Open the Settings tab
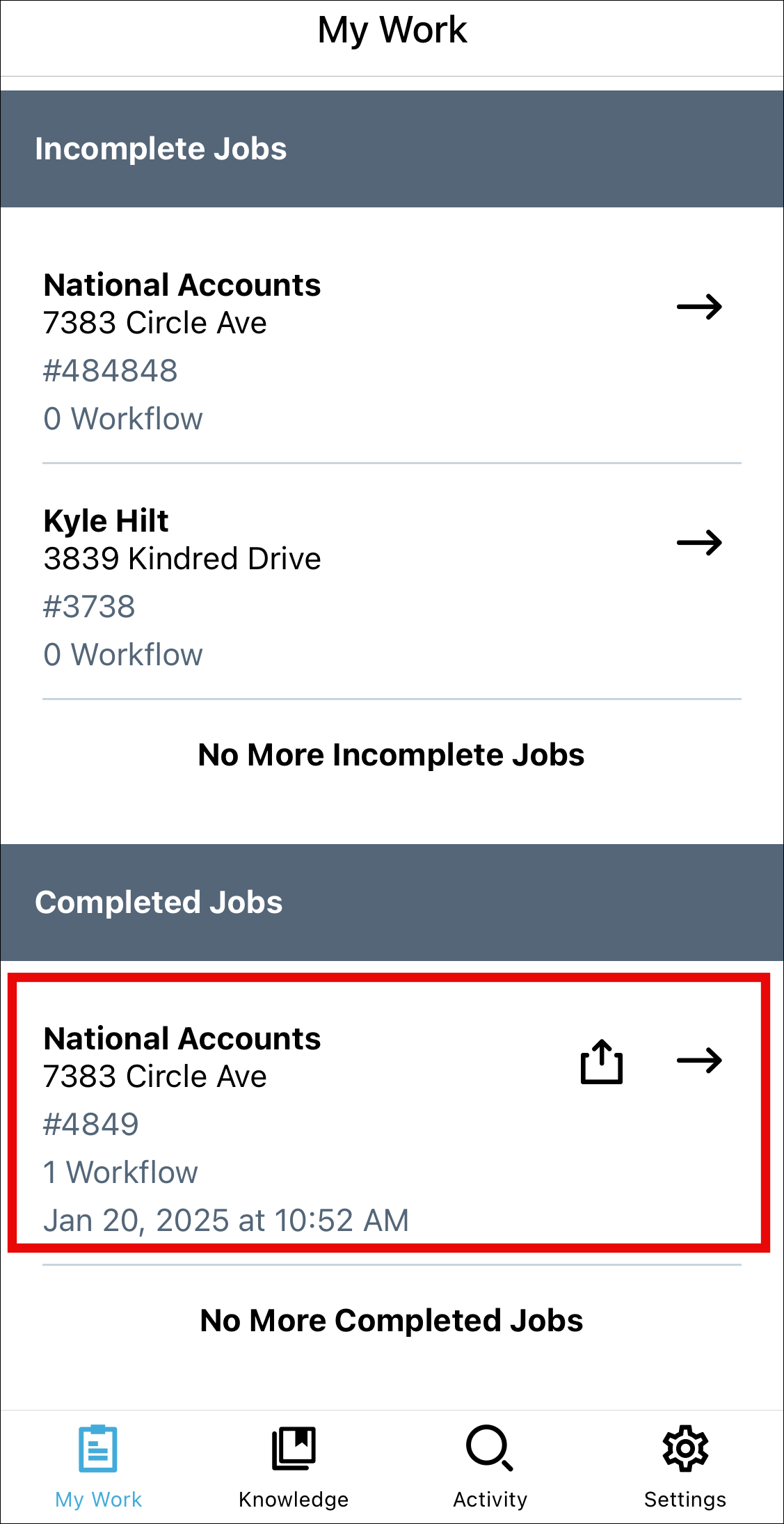784x1524 pixels. (685, 1466)
